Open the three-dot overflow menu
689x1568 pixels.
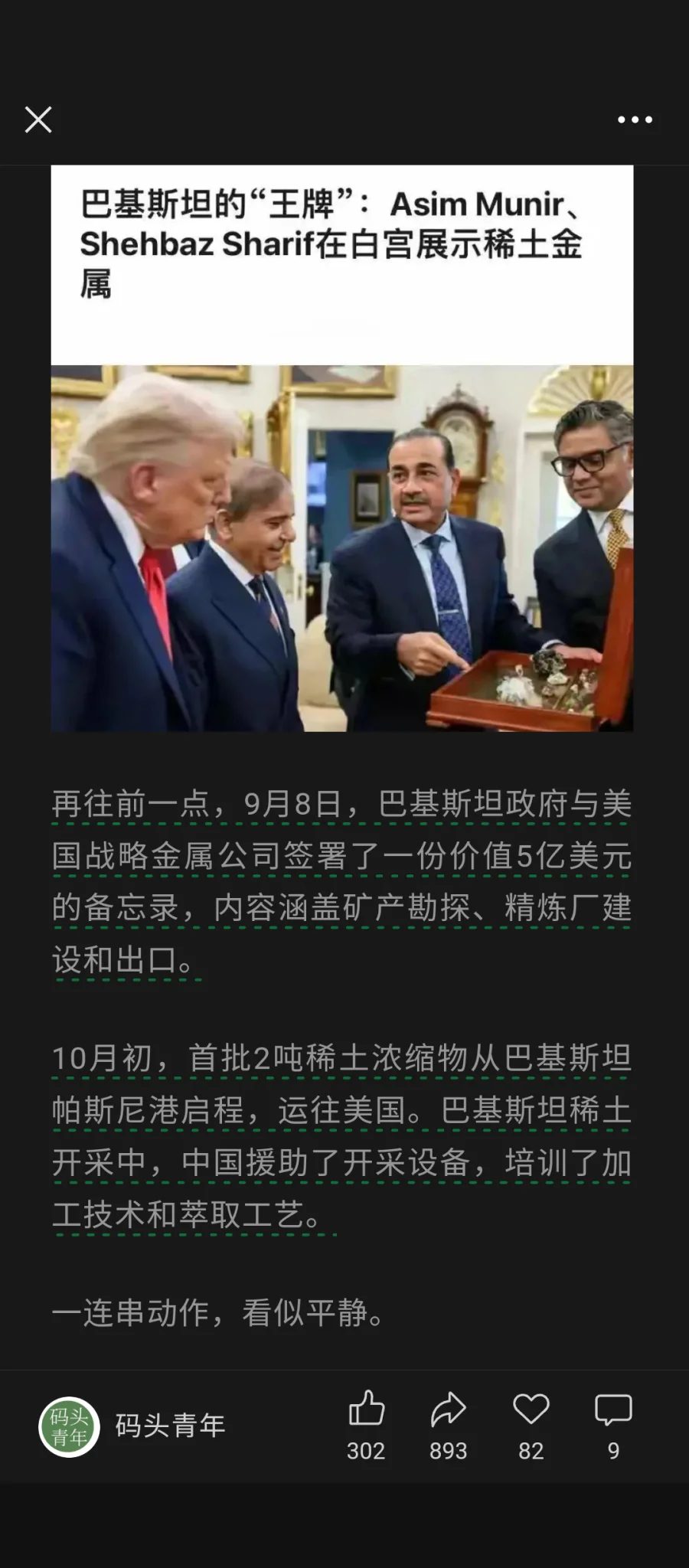click(x=635, y=120)
